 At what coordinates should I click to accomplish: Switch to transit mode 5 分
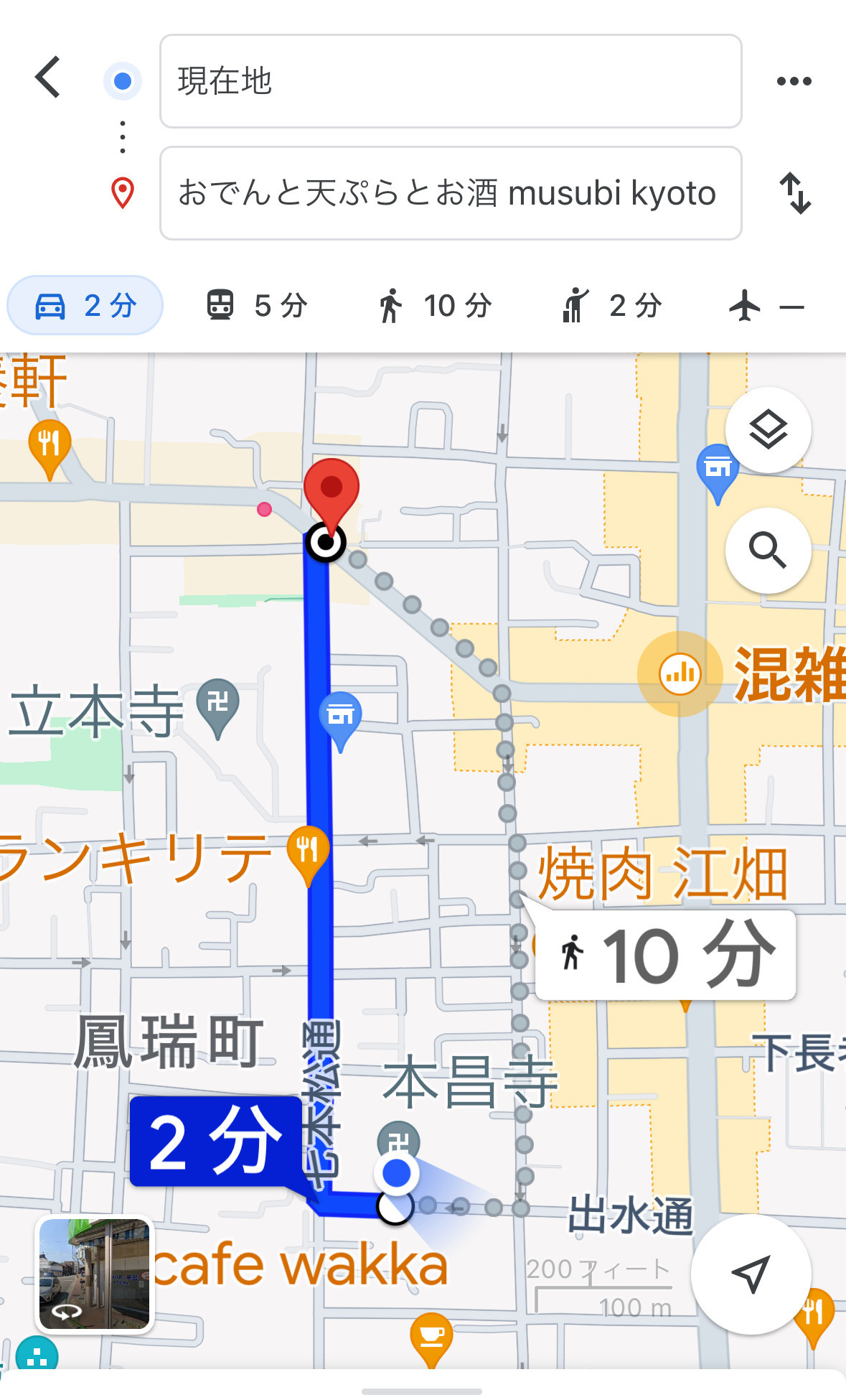pyautogui.click(x=257, y=306)
